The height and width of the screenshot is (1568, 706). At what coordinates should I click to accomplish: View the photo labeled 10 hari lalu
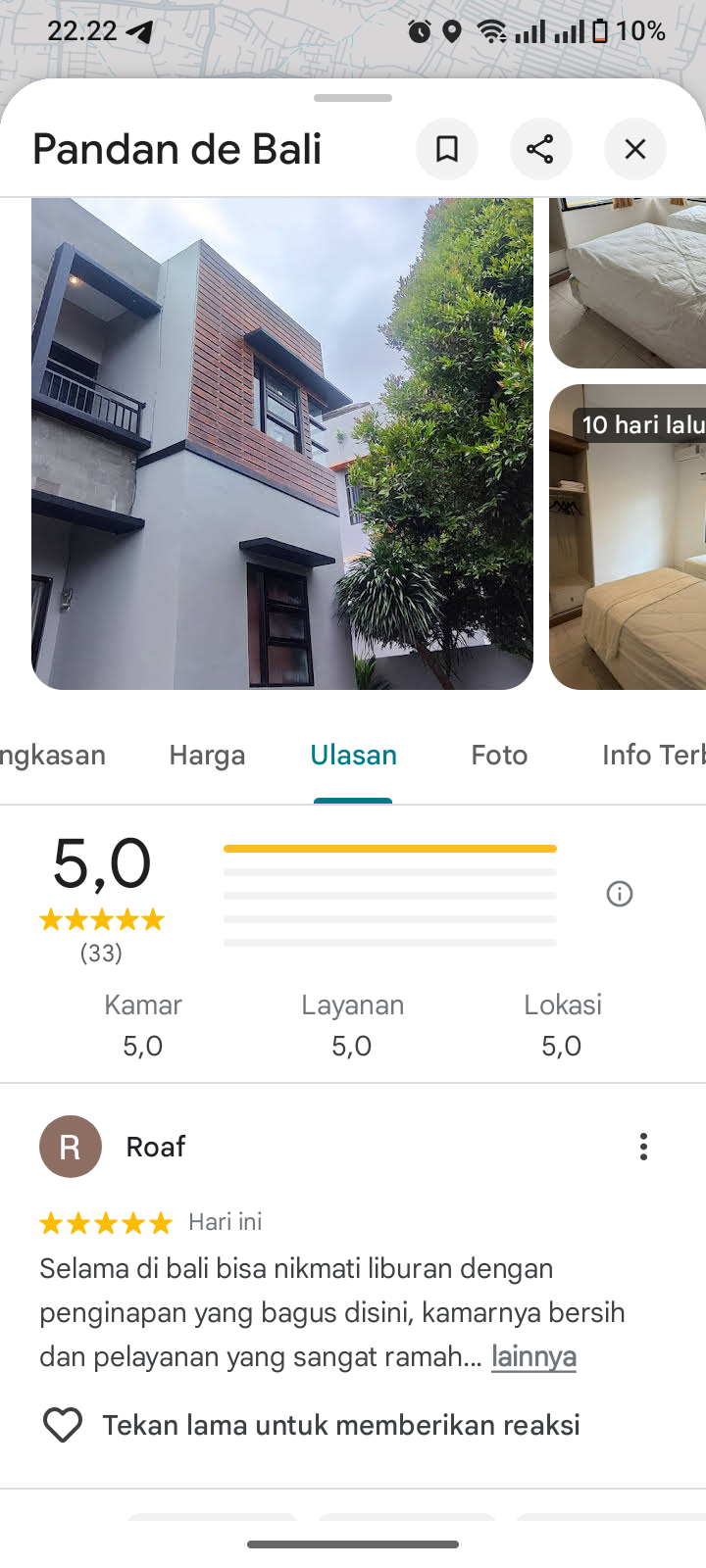click(x=628, y=537)
